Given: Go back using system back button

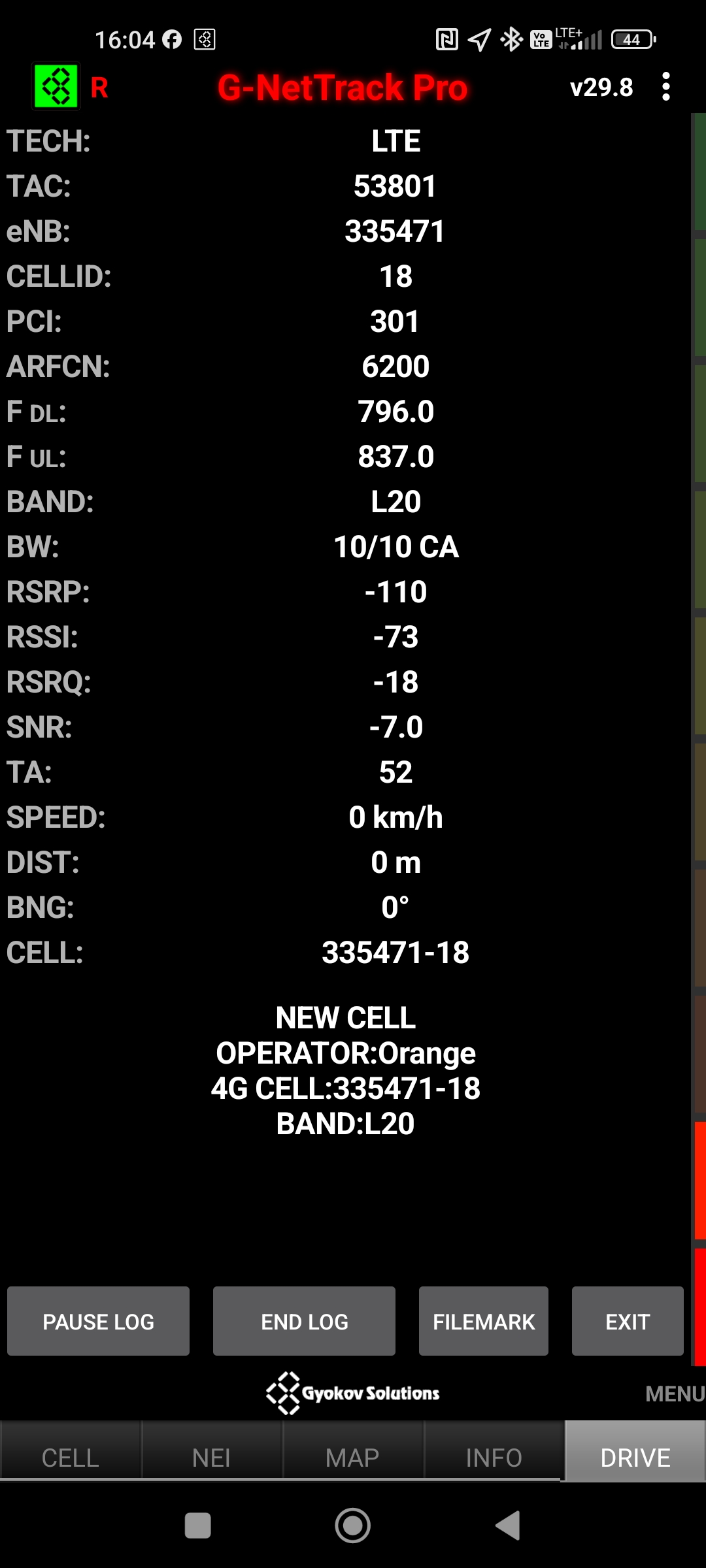Looking at the screenshot, I should 507,1526.
